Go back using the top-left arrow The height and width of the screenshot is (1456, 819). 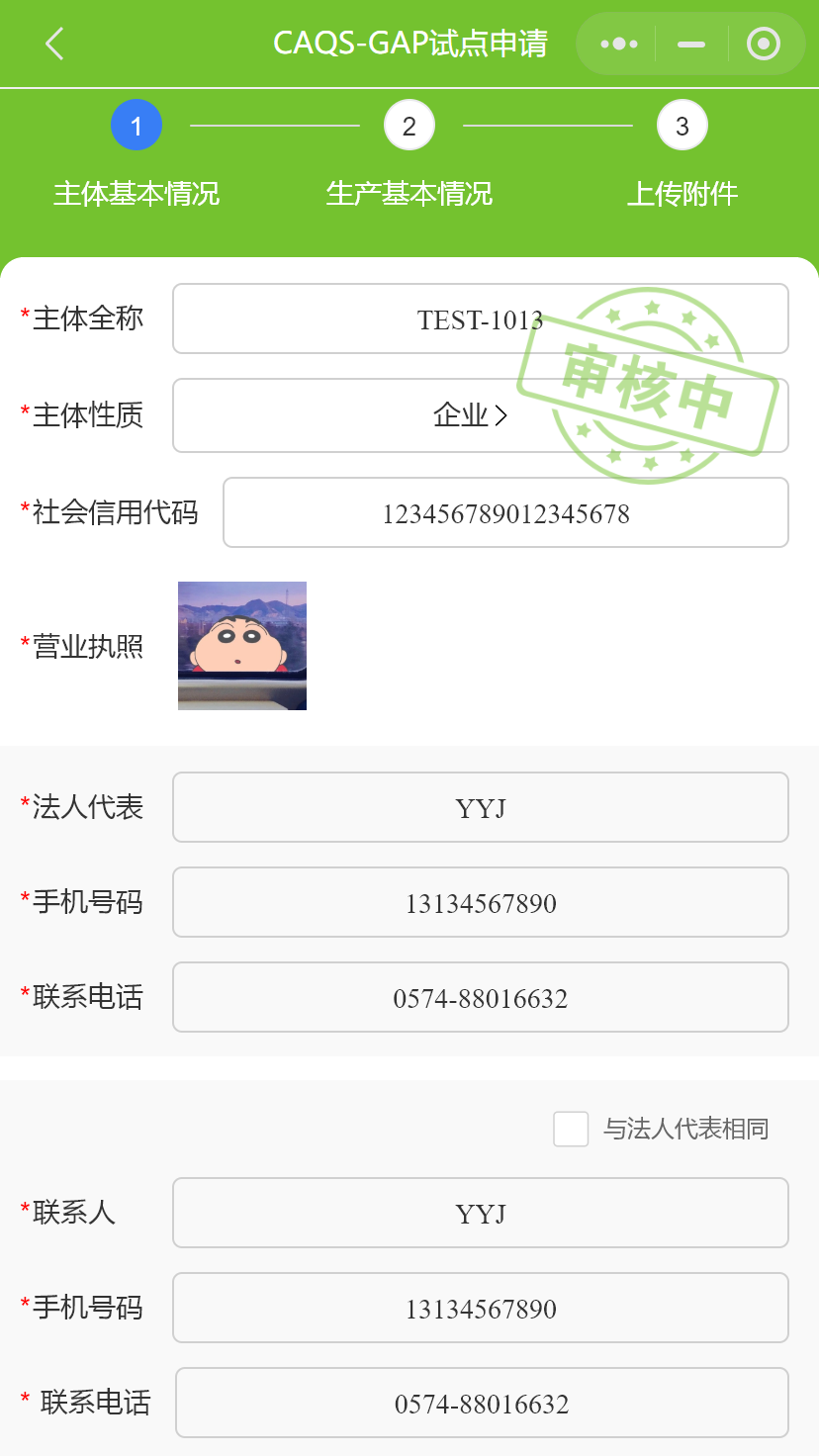54,44
